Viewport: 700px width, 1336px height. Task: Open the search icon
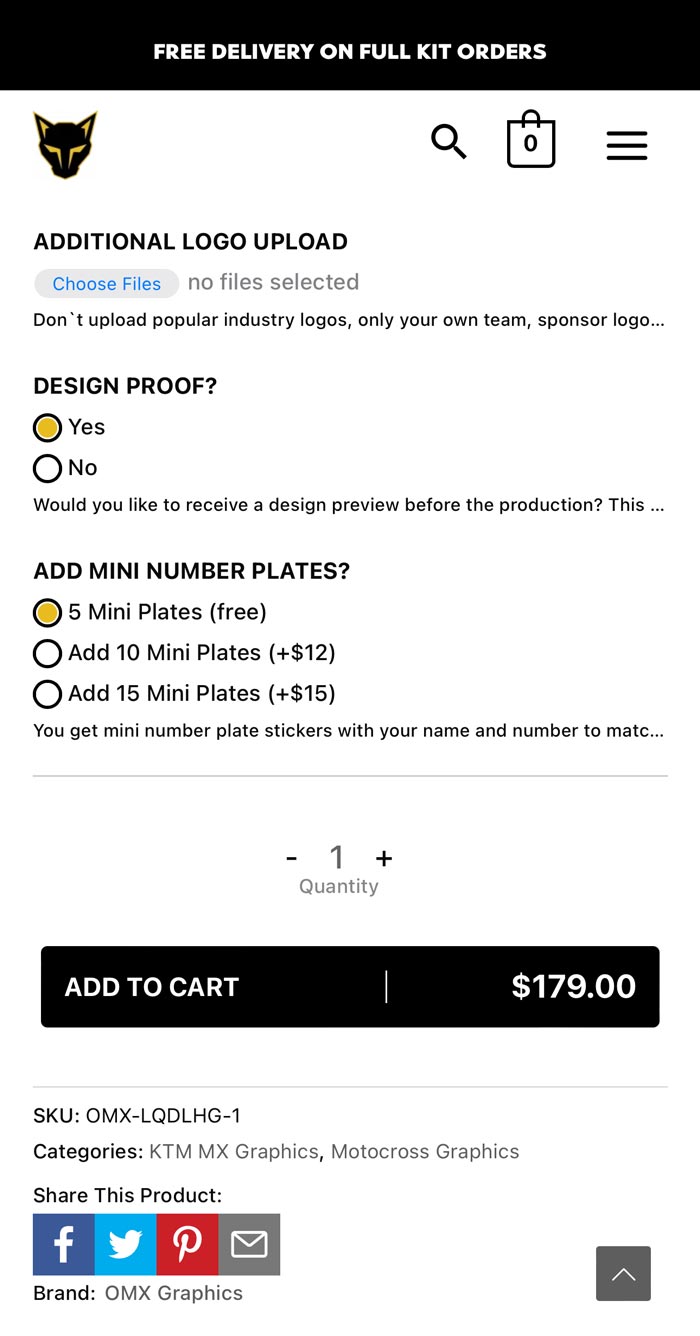tap(448, 142)
